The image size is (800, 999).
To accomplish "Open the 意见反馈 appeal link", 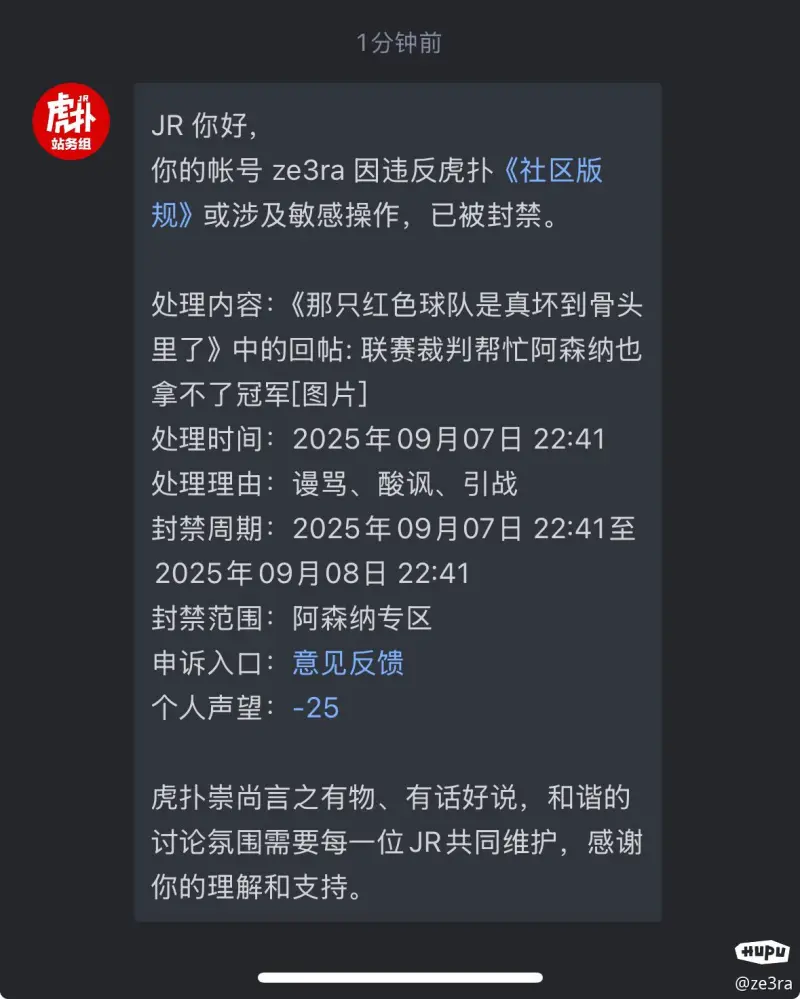I will click(x=348, y=663).
